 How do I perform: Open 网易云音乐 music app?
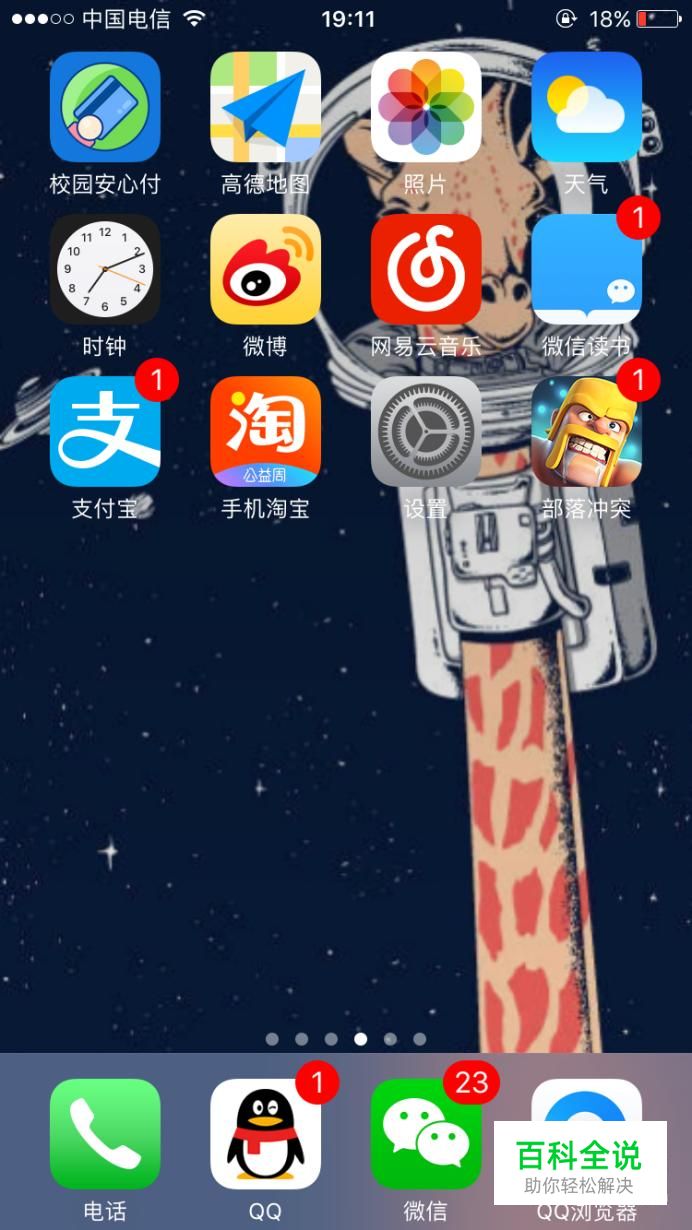425,269
